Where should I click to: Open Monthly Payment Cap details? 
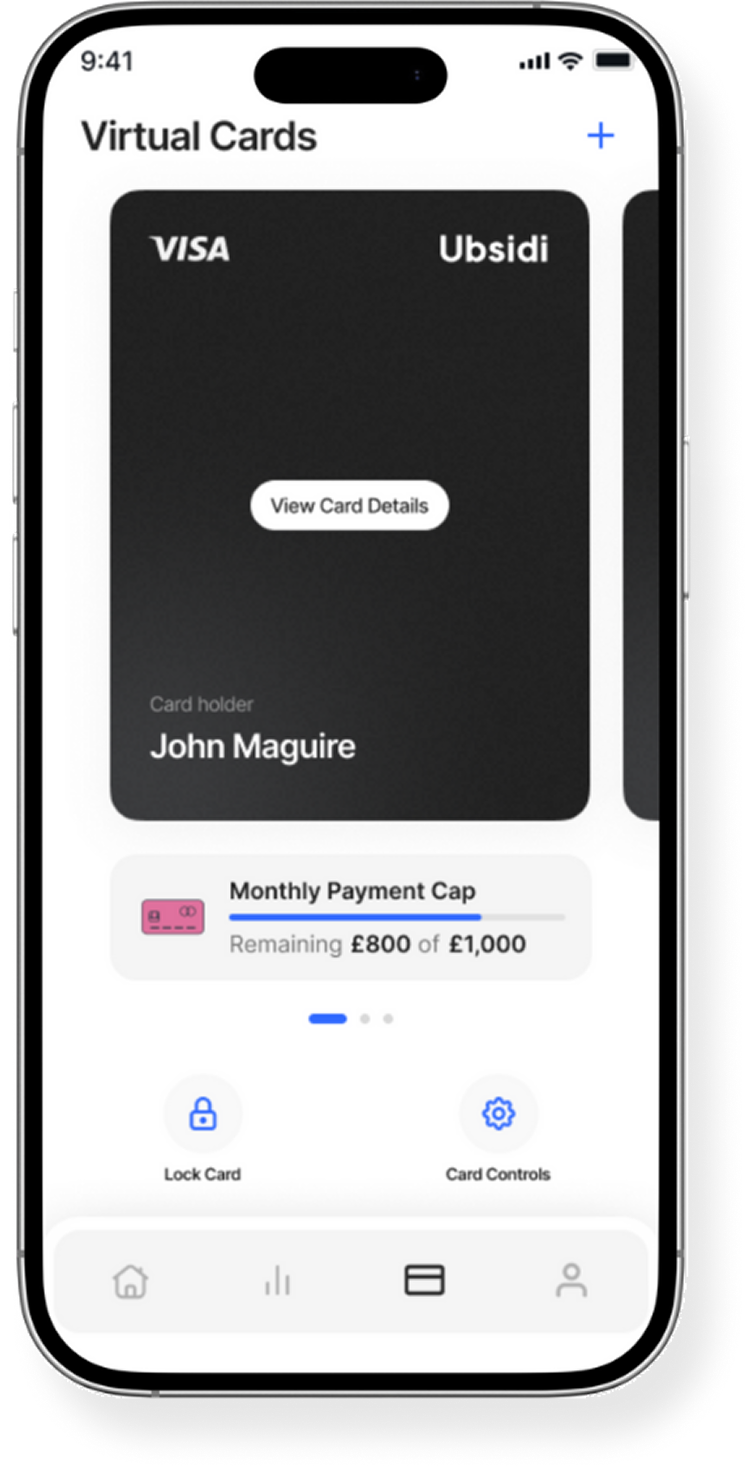click(x=350, y=917)
